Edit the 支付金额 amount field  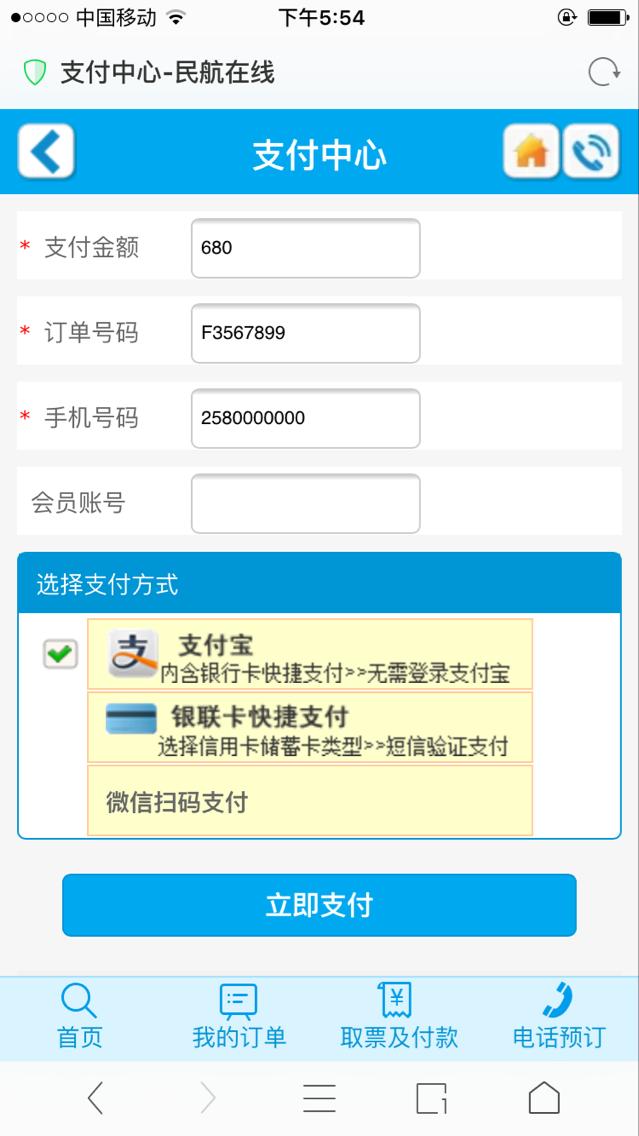click(306, 248)
